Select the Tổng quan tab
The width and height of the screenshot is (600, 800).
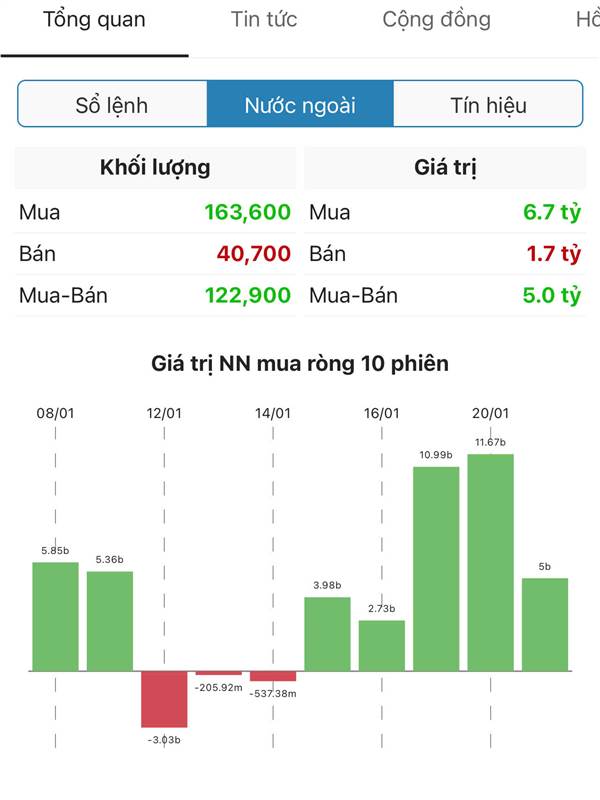[94, 20]
